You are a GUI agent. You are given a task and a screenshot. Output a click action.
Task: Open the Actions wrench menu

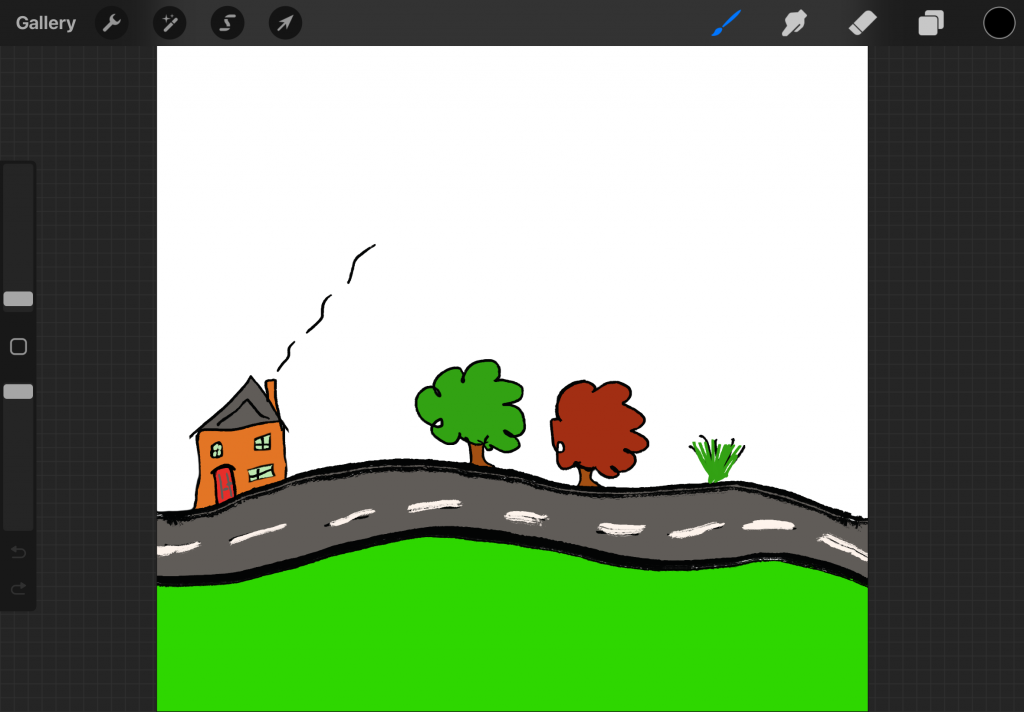(x=112, y=23)
